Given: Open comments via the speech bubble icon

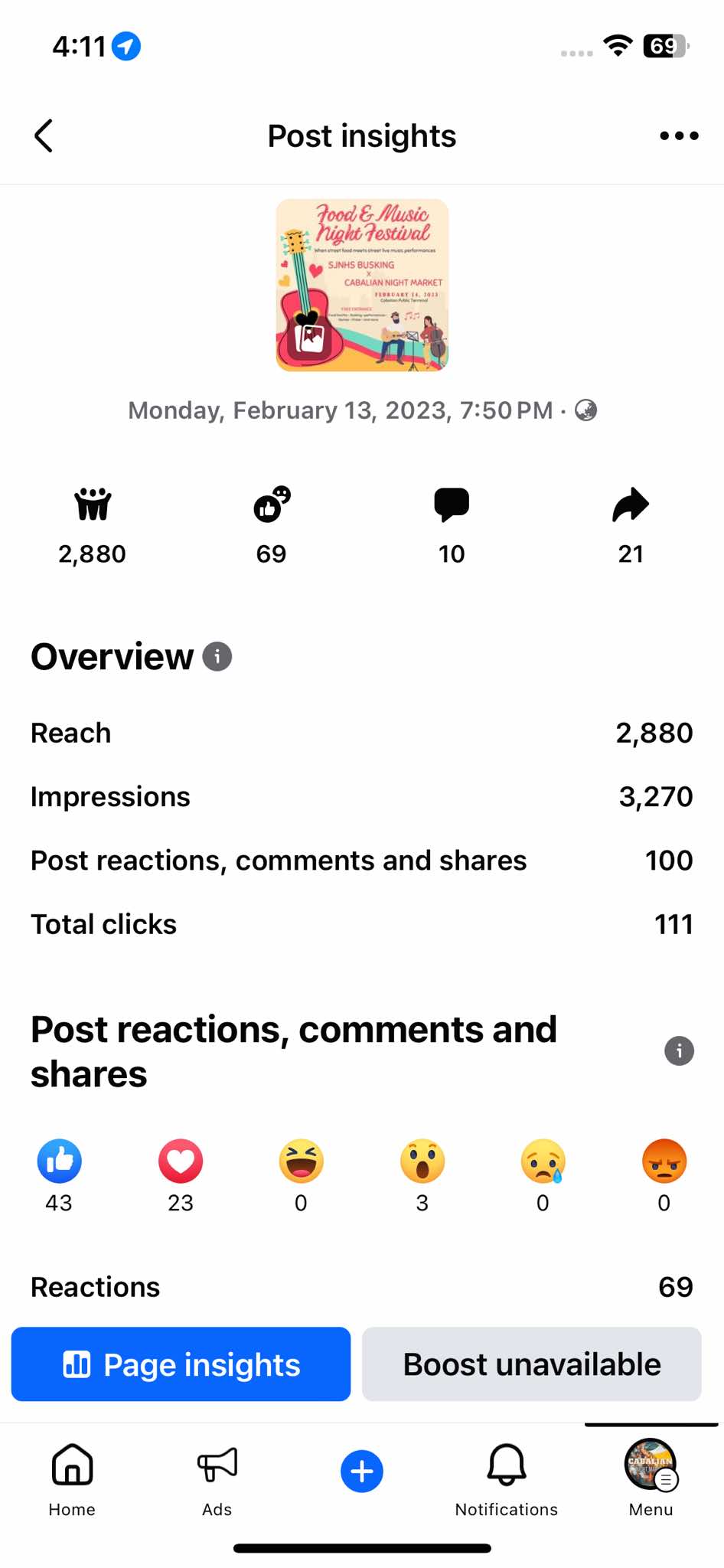Looking at the screenshot, I should pyautogui.click(x=452, y=505).
